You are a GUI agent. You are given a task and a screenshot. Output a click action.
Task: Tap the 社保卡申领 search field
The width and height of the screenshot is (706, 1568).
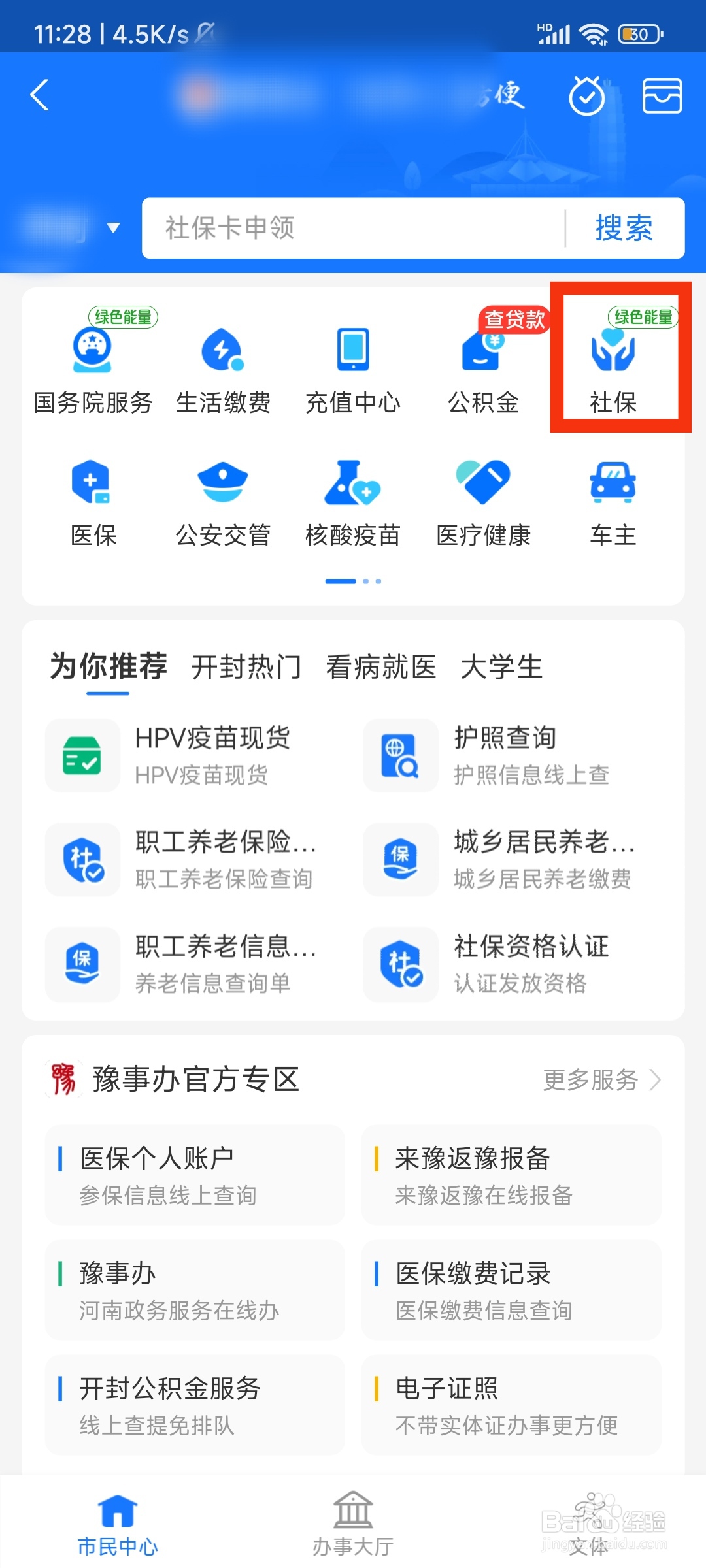pyautogui.click(x=353, y=228)
